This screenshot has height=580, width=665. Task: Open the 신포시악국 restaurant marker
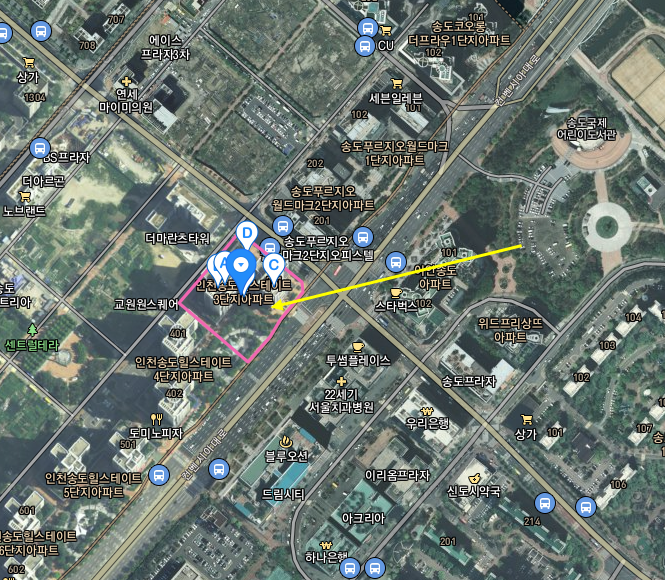pos(473,476)
